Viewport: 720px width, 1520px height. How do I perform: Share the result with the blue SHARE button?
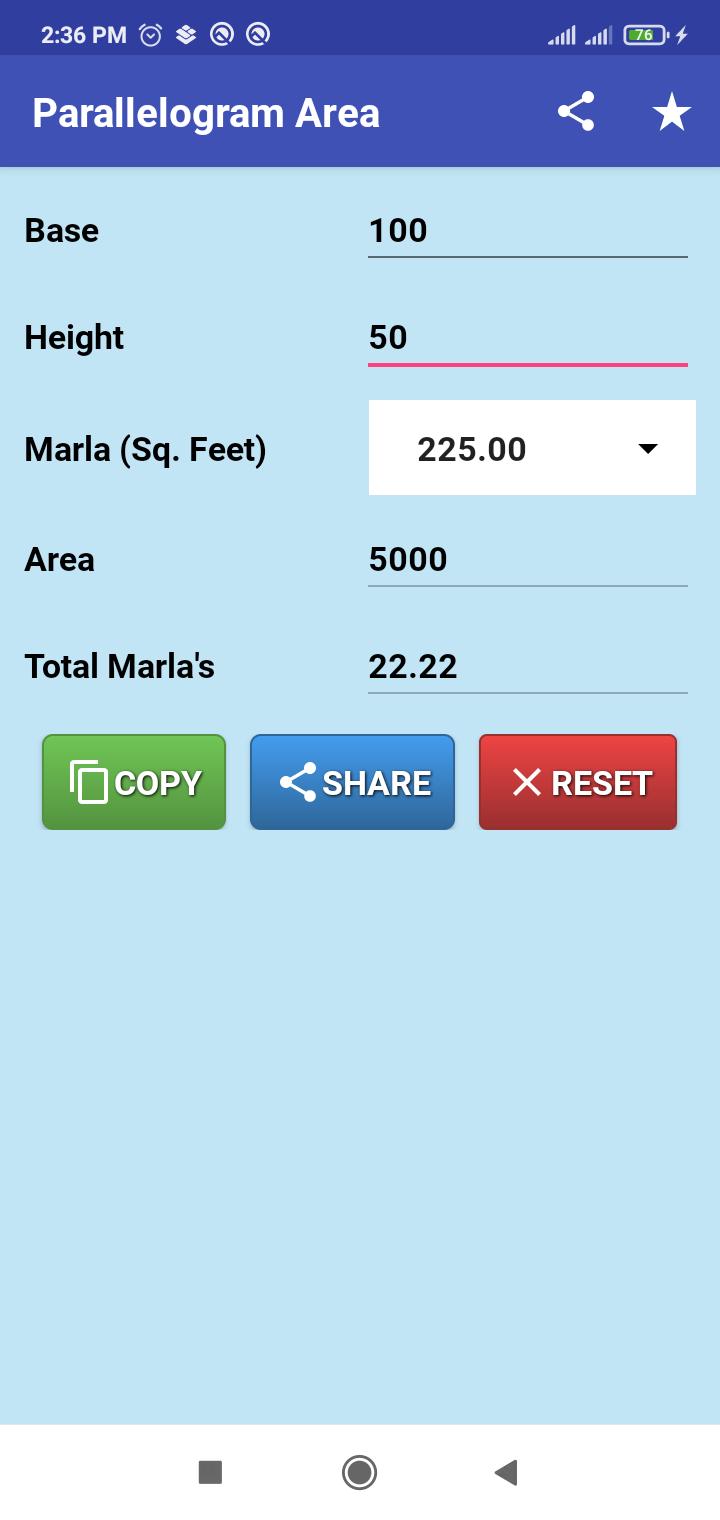pyautogui.click(x=352, y=782)
